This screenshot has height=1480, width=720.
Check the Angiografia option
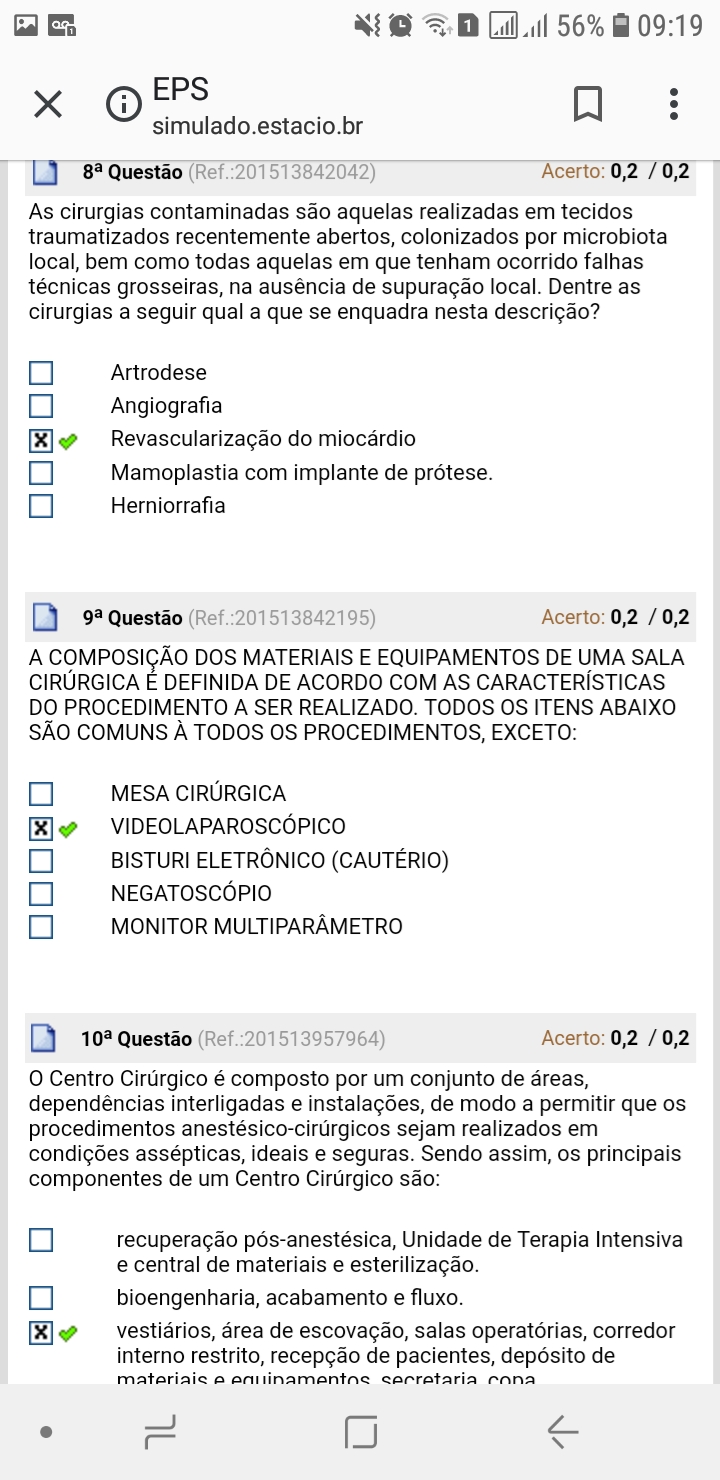(41, 406)
